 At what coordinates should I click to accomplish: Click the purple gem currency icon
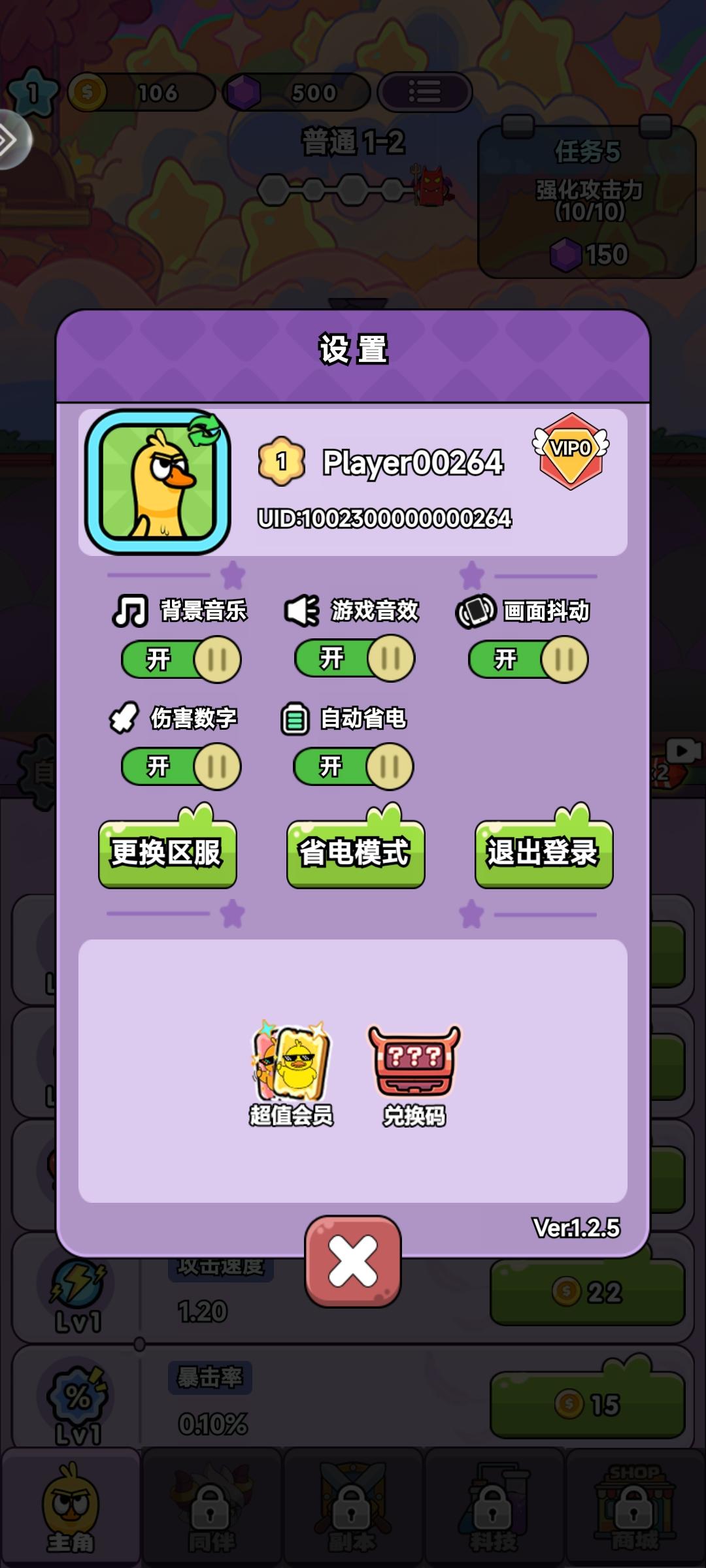click(x=244, y=93)
